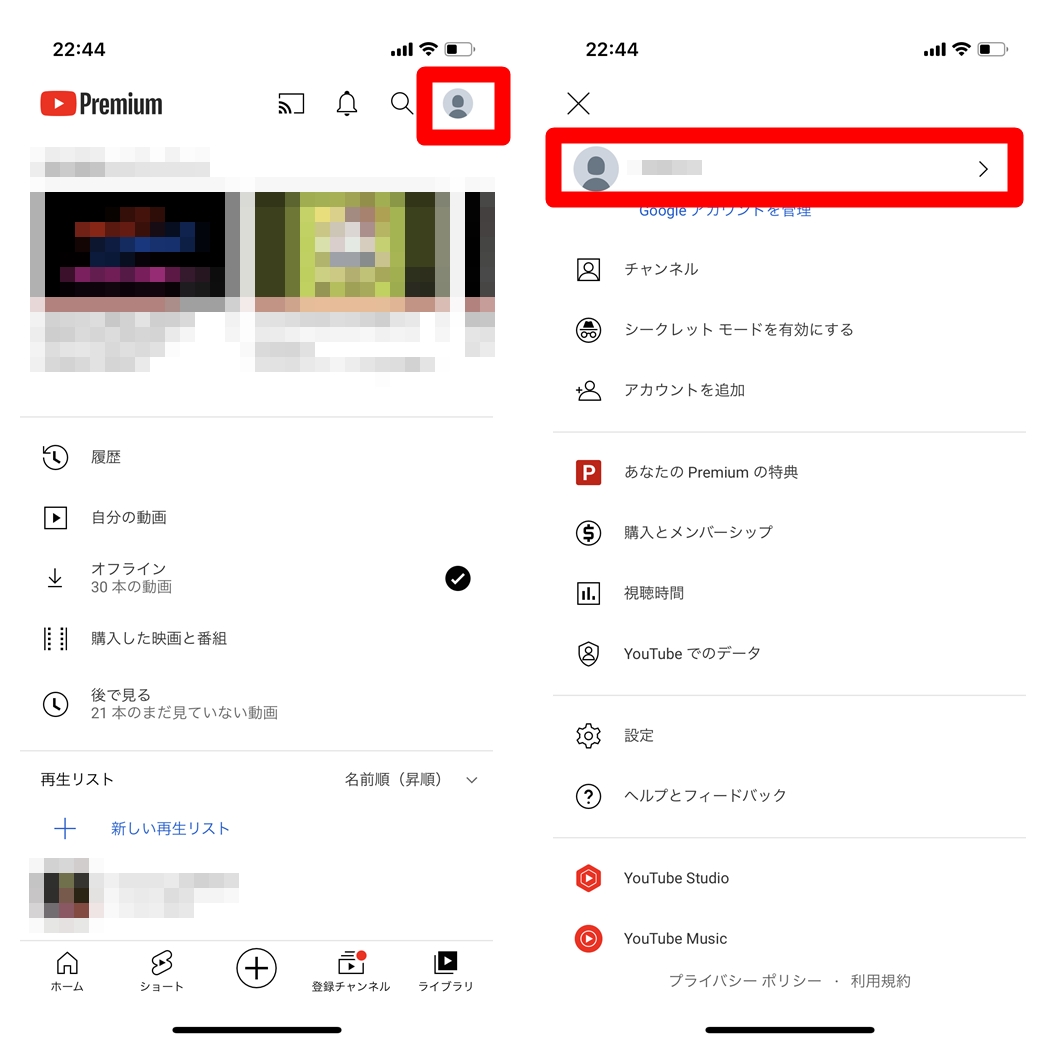The height and width of the screenshot is (1063, 1046).
Task: Select アカウントを追加
Action: [x=684, y=390]
